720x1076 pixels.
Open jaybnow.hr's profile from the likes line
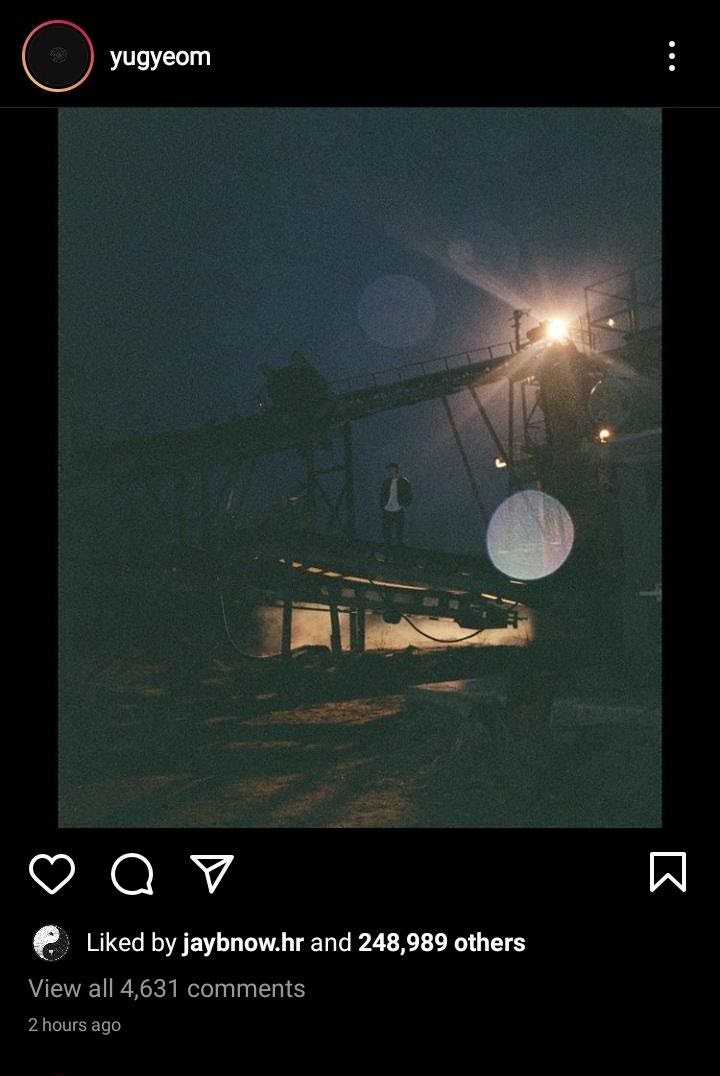pos(243,942)
